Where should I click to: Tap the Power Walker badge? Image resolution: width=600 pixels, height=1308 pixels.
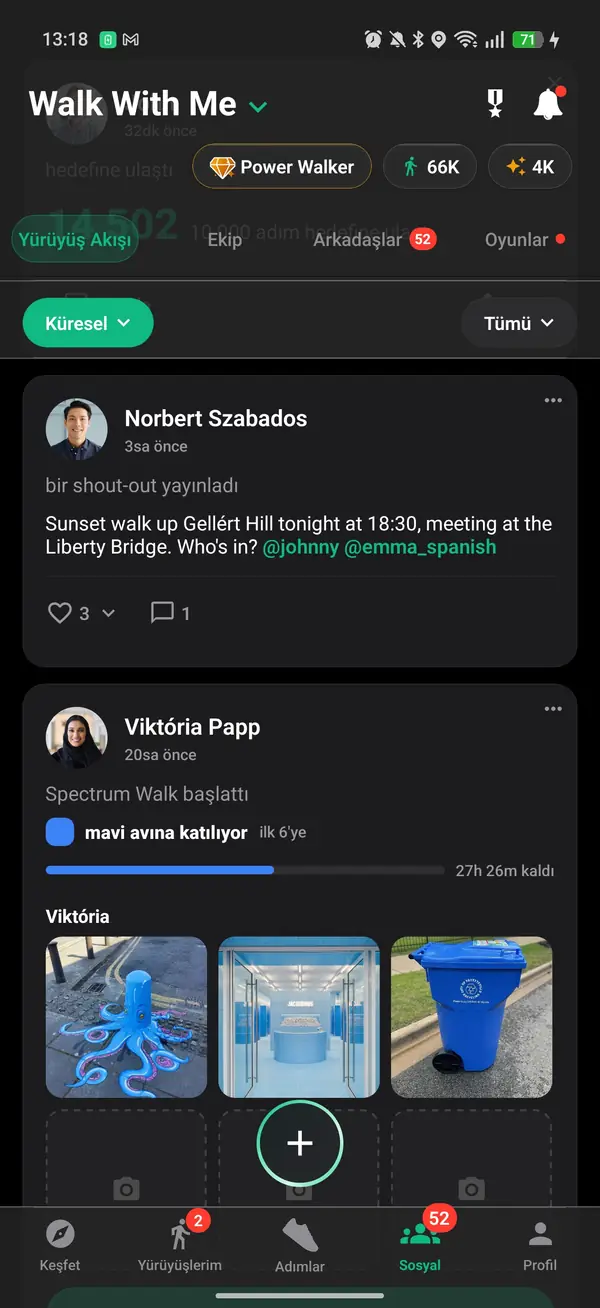[282, 167]
